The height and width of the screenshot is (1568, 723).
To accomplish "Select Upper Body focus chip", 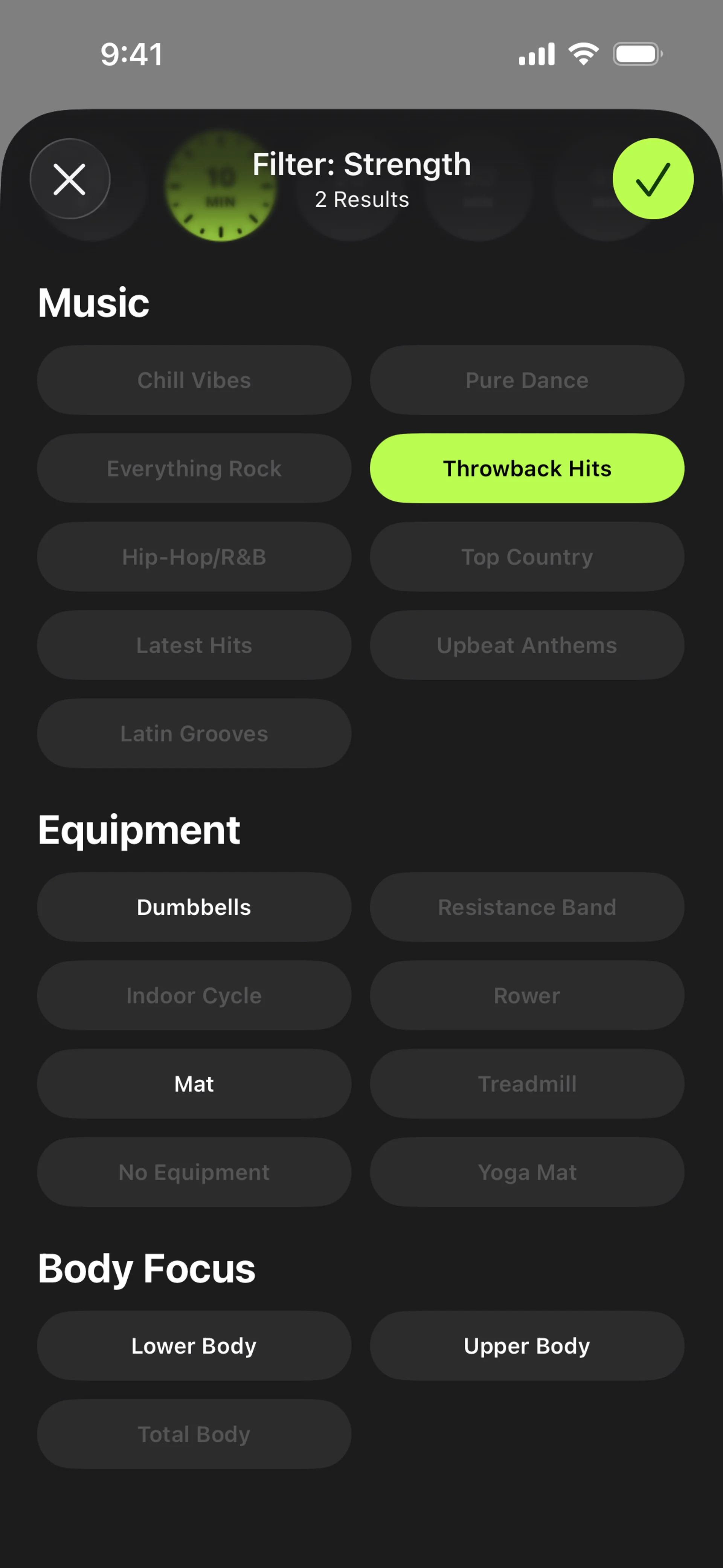I will [x=526, y=1345].
